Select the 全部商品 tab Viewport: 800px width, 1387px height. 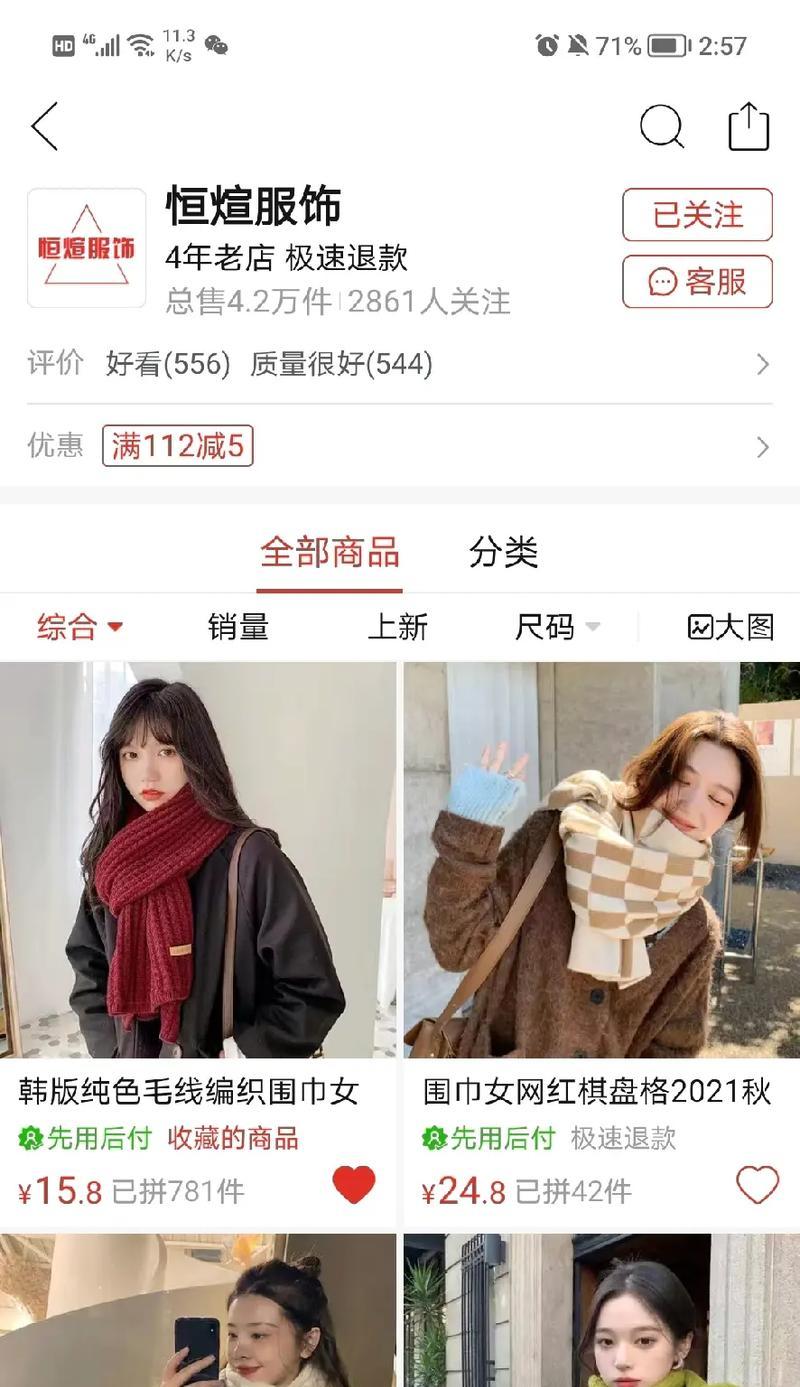[x=329, y=552]
